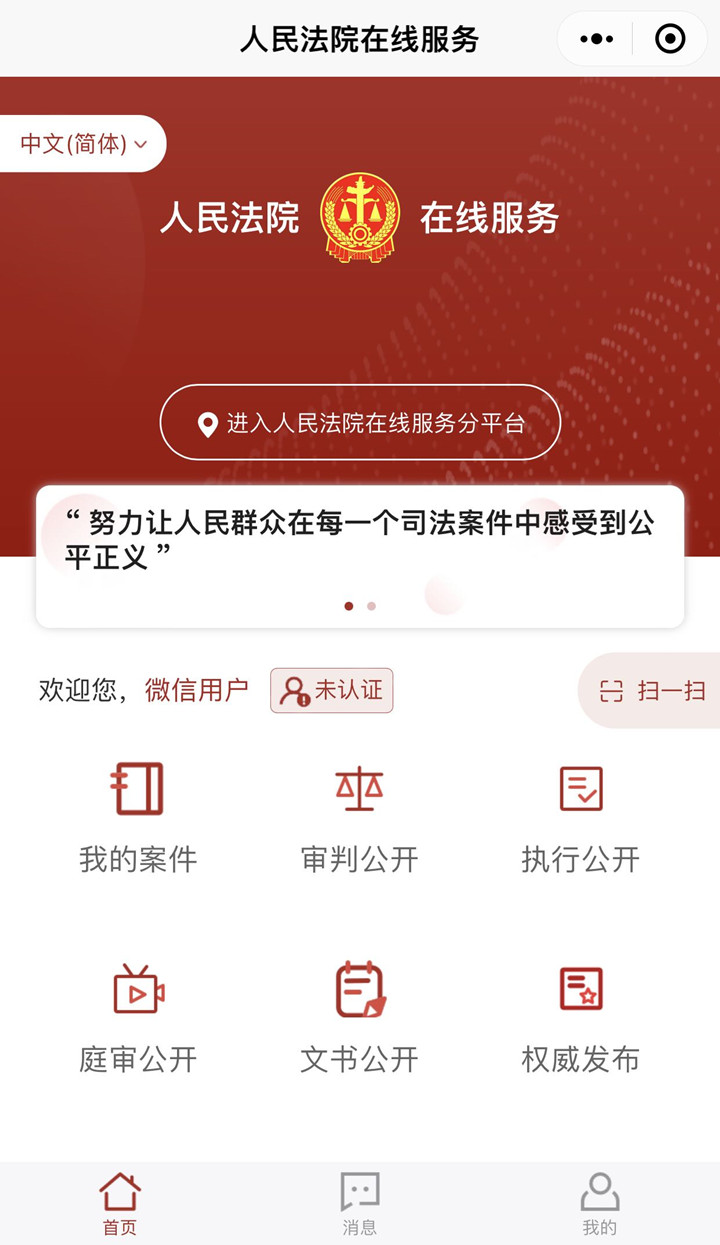The height and width of the screenshot is (1245, 720).
Task: Switch to the 我的 tab
Action: point(600,1204)
